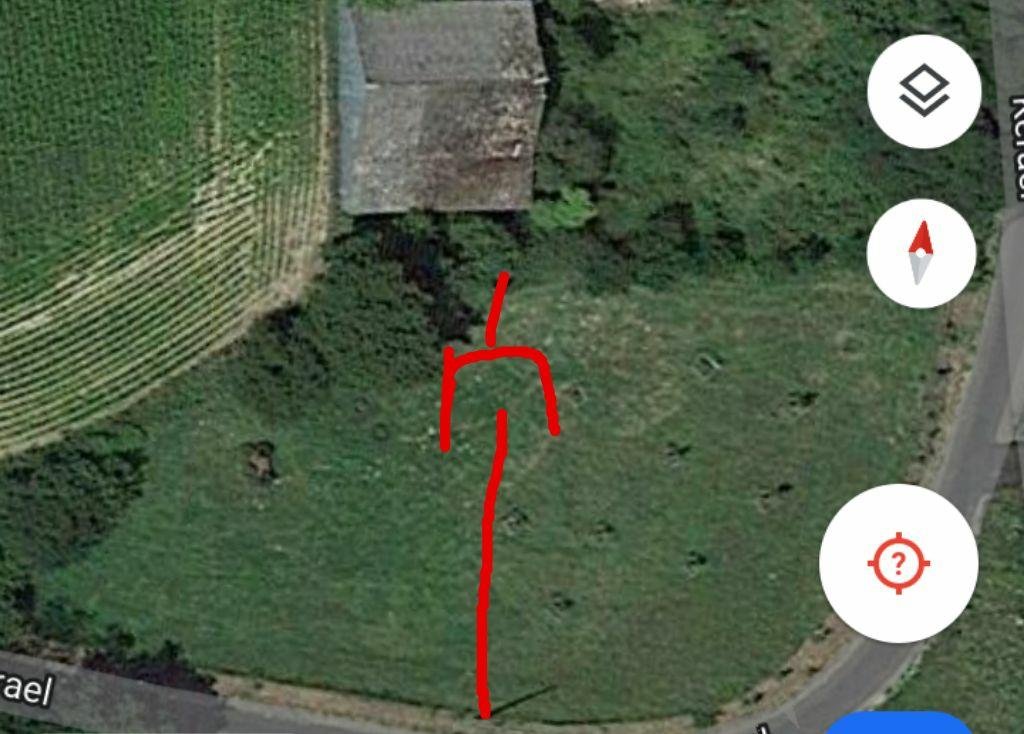The image size is (1024, 734).
Task: Tap the compass to reset north
Action: click(x=921, y=253)
